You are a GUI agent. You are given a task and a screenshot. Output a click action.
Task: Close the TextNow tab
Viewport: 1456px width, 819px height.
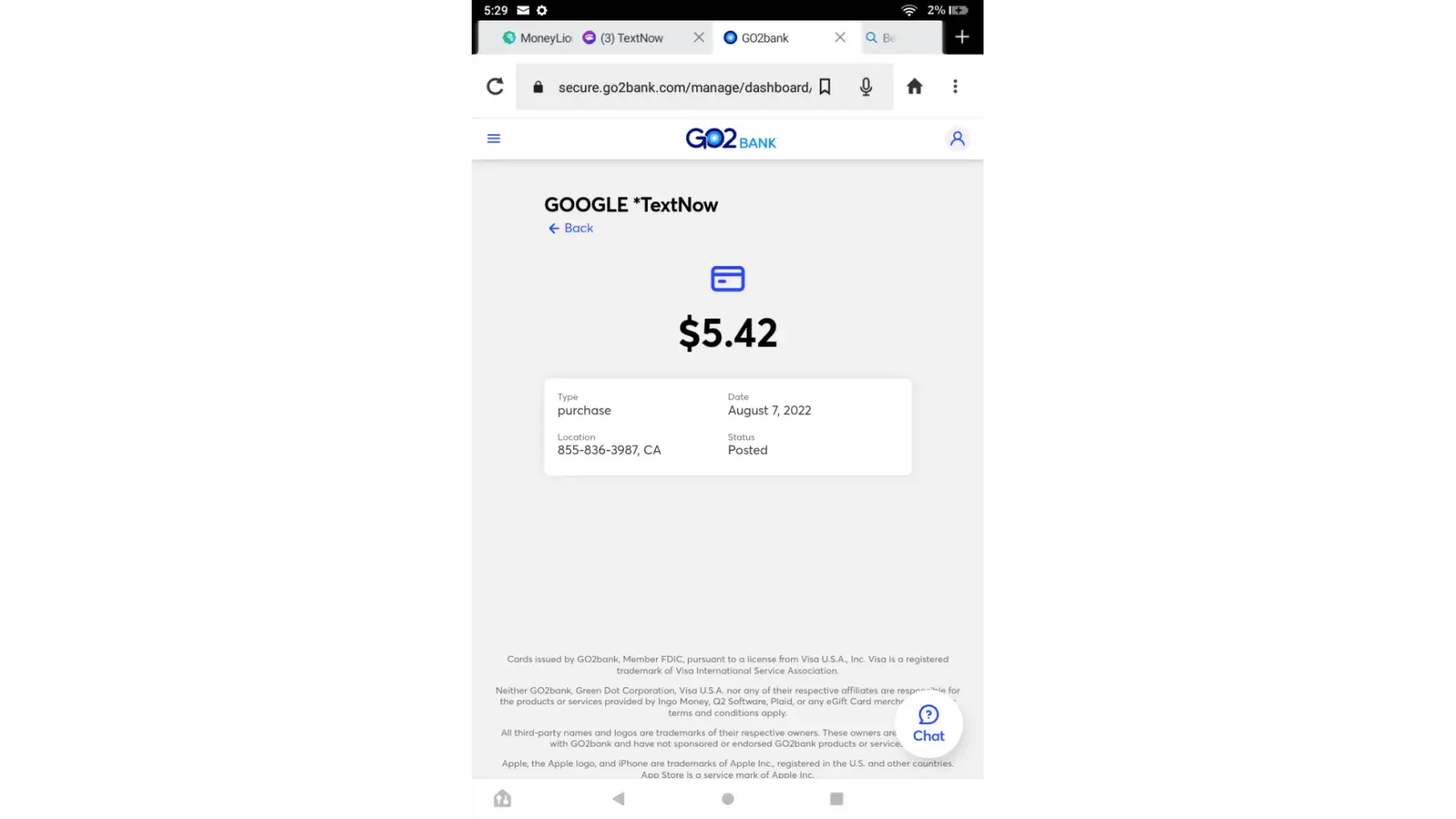click(x=699, y=38)
